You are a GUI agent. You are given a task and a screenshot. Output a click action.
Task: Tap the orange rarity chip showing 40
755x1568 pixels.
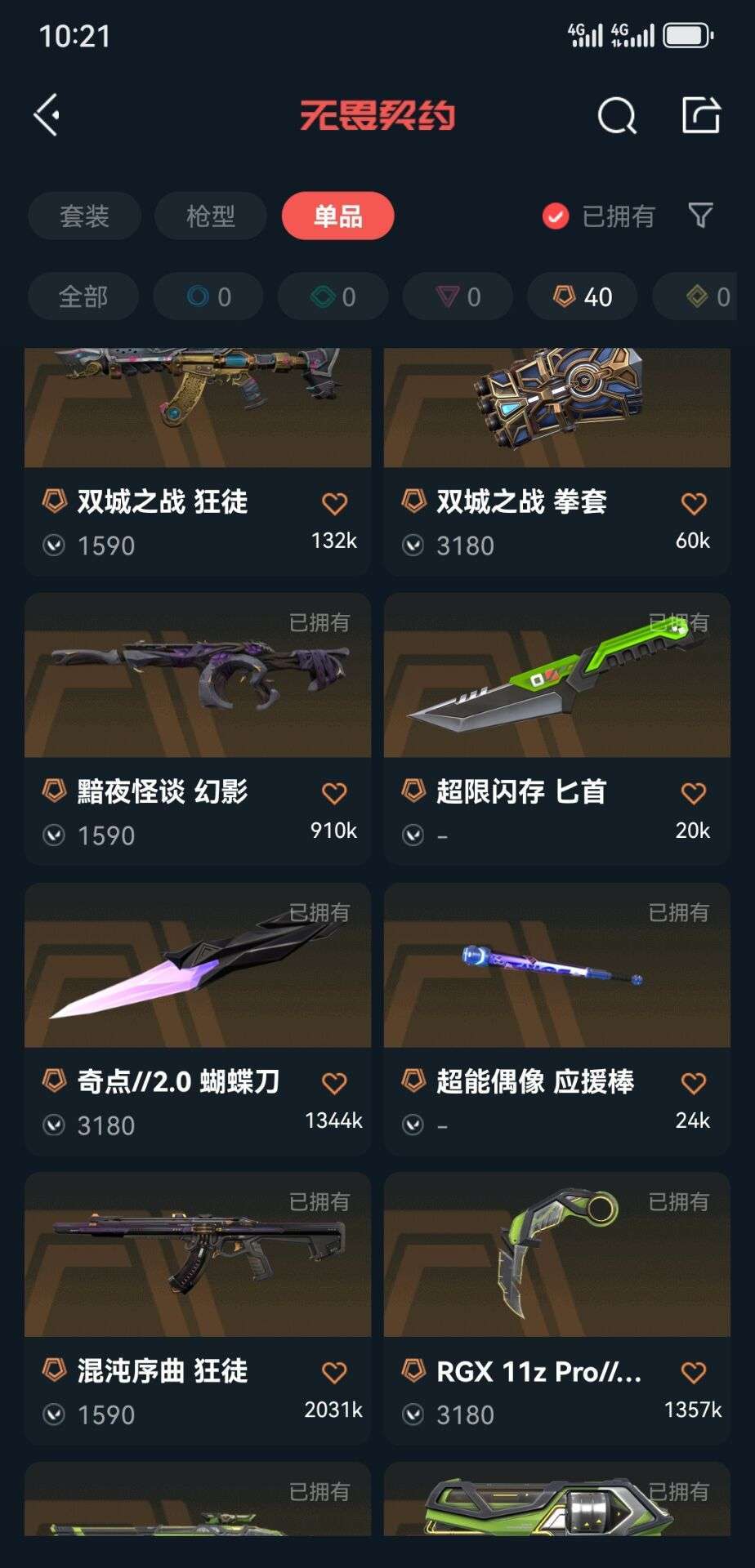click(x=583, y=296)
